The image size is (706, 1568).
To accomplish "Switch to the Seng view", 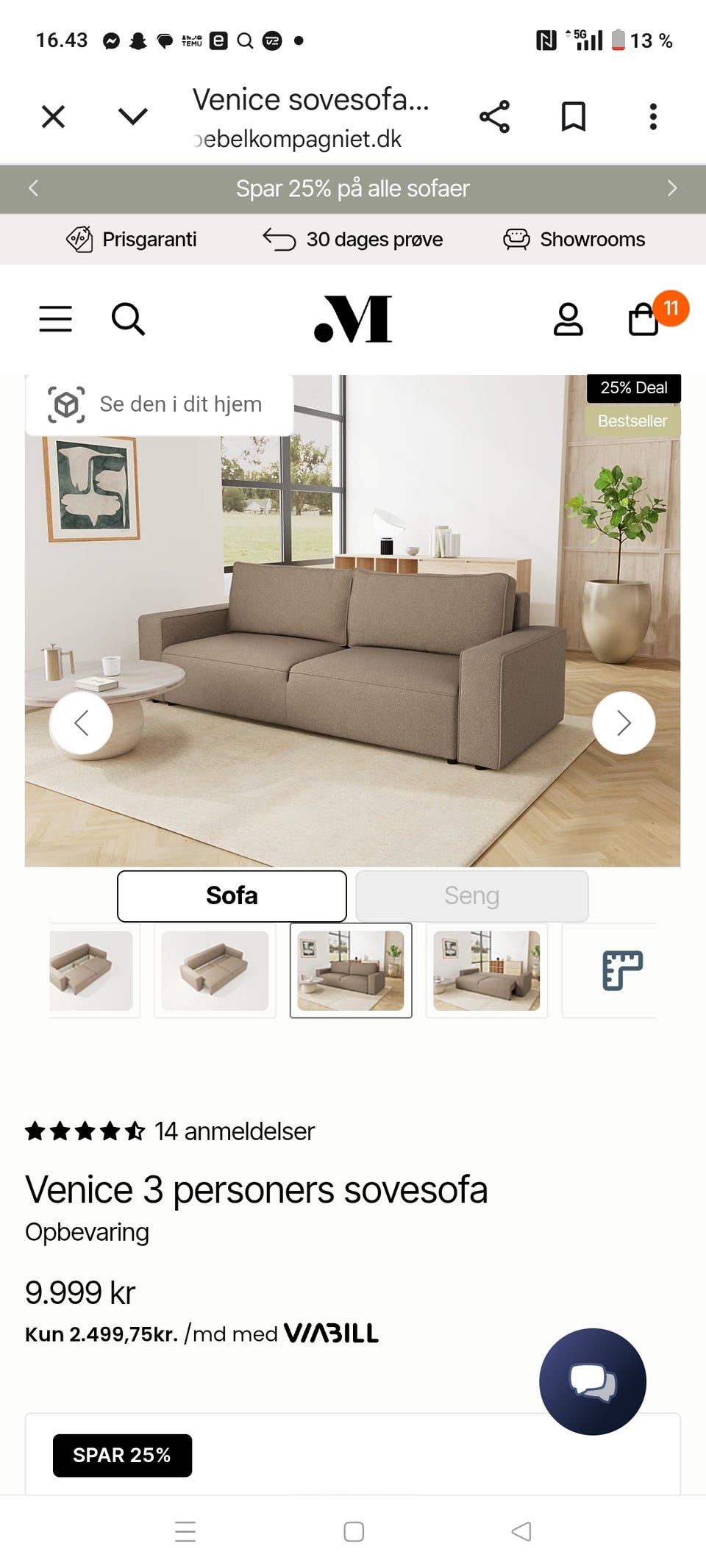I will click(470, 895).
